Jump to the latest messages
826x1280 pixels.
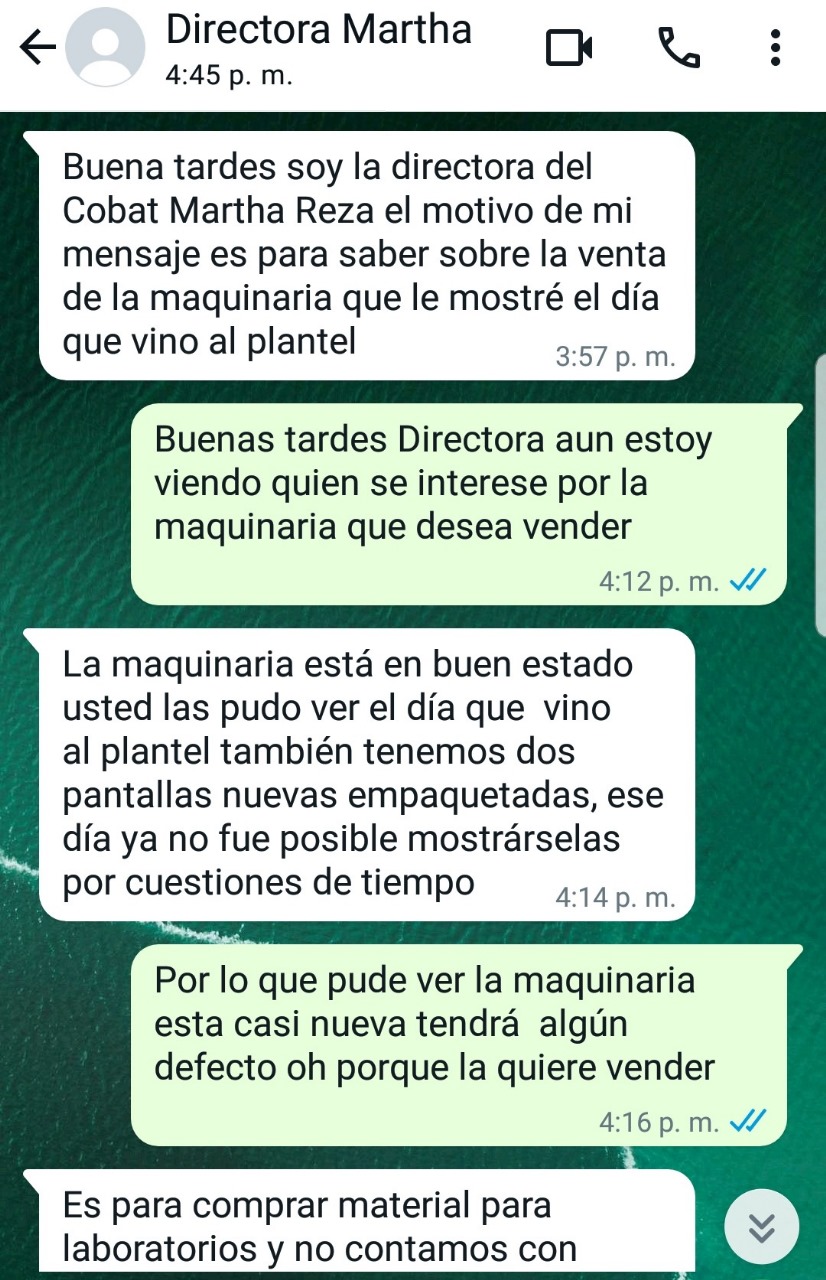[762, 1227]
